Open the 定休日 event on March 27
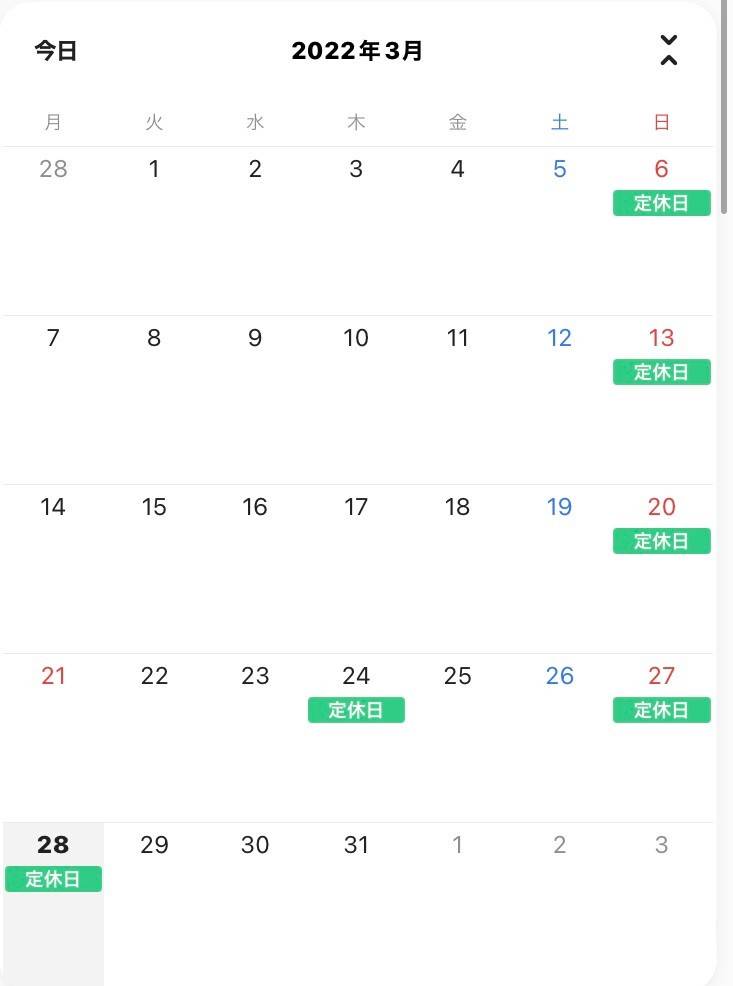Viewport: 733px width, 986px height. click(661, 710)
